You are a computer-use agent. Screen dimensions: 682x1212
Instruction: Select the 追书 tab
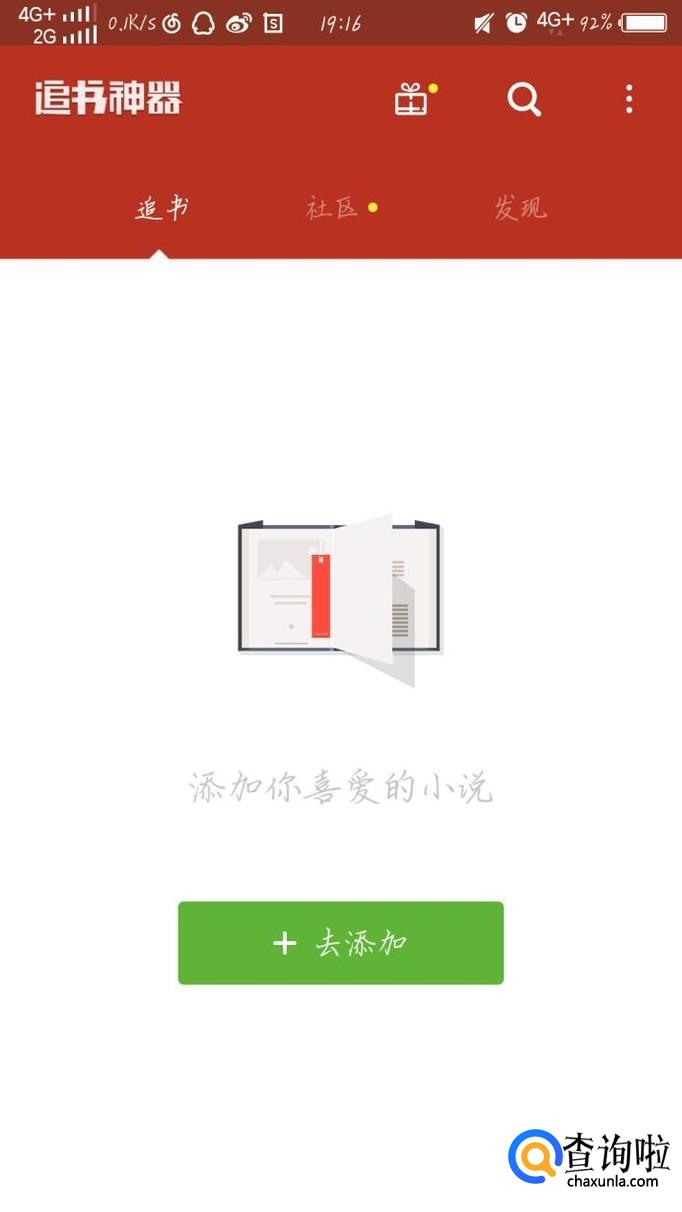[162, 208]
